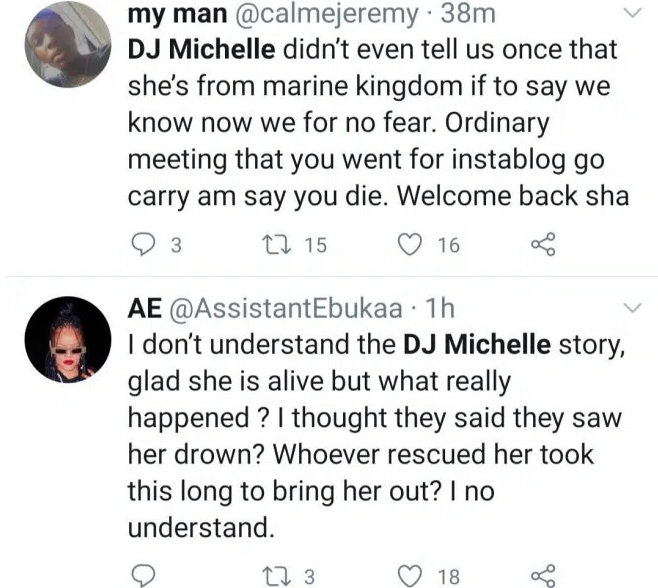The width and height of the screenshot is (658, 588).
Task: Share the tweet from AssistantEbukaa
Action: point(542,575)
